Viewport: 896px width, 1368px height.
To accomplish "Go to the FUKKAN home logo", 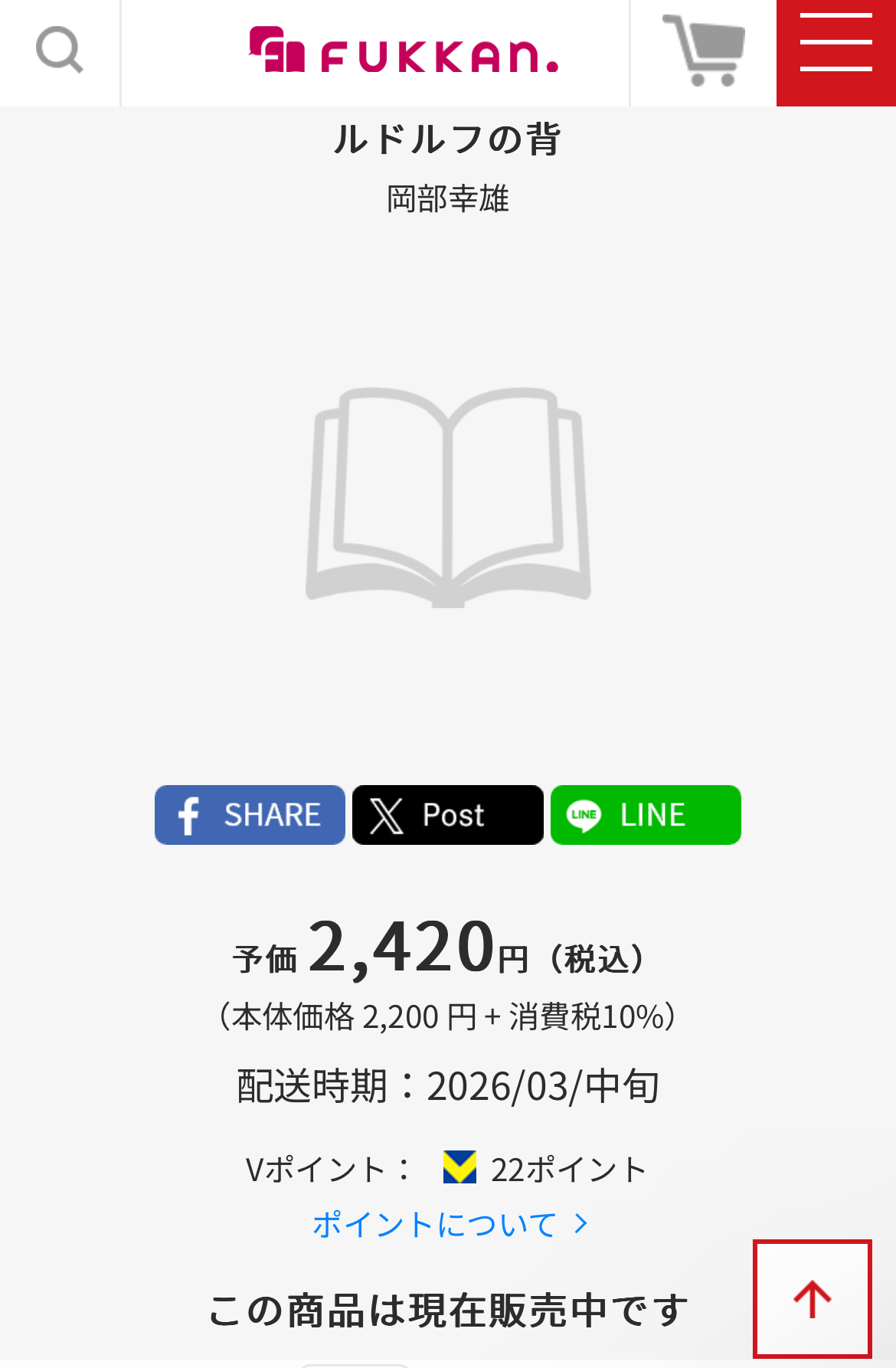I will click(x=404, y=51).
